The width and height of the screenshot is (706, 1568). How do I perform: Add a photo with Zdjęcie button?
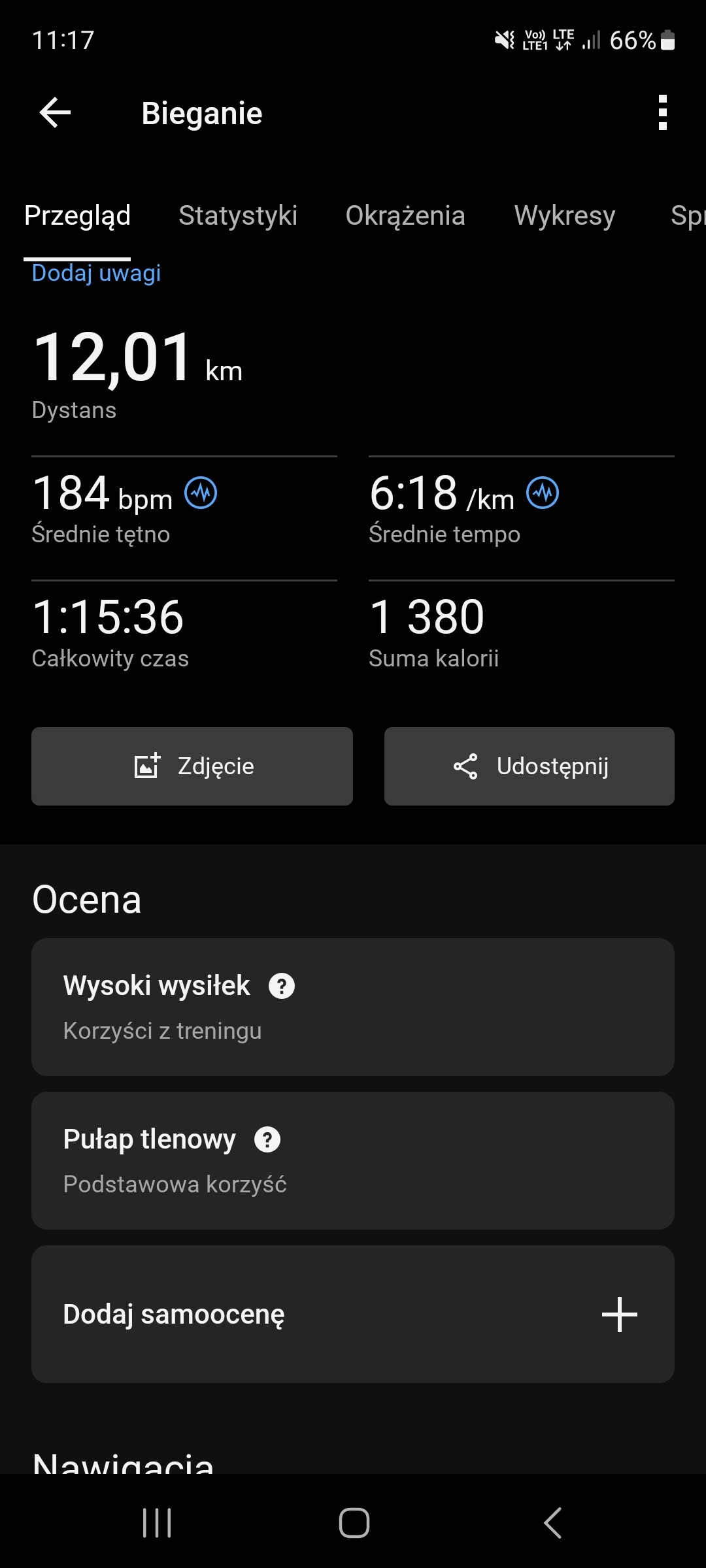coord(192,766)
